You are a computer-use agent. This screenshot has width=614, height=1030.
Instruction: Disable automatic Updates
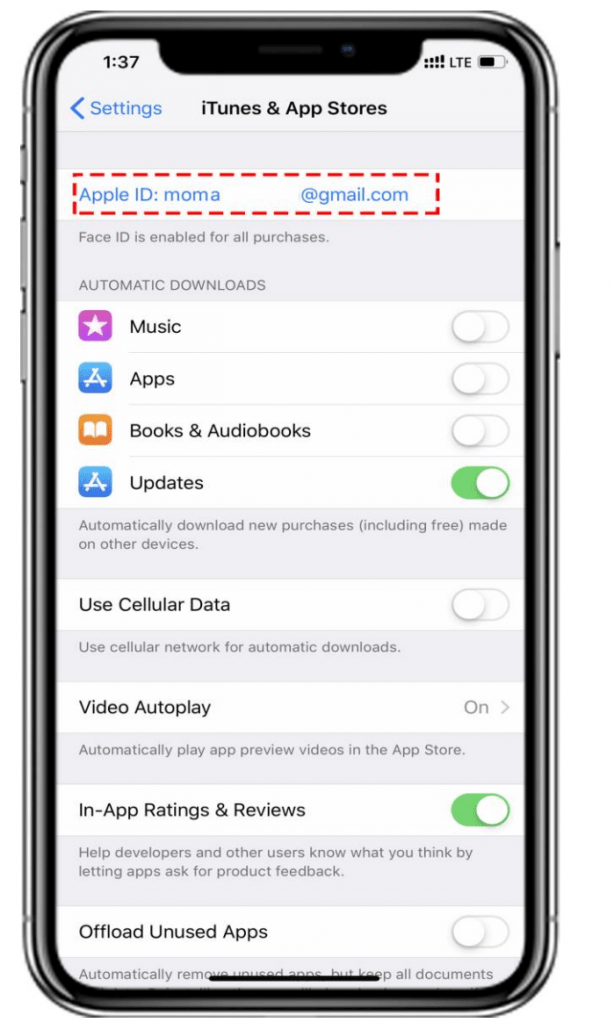click(x=480, y=483)
